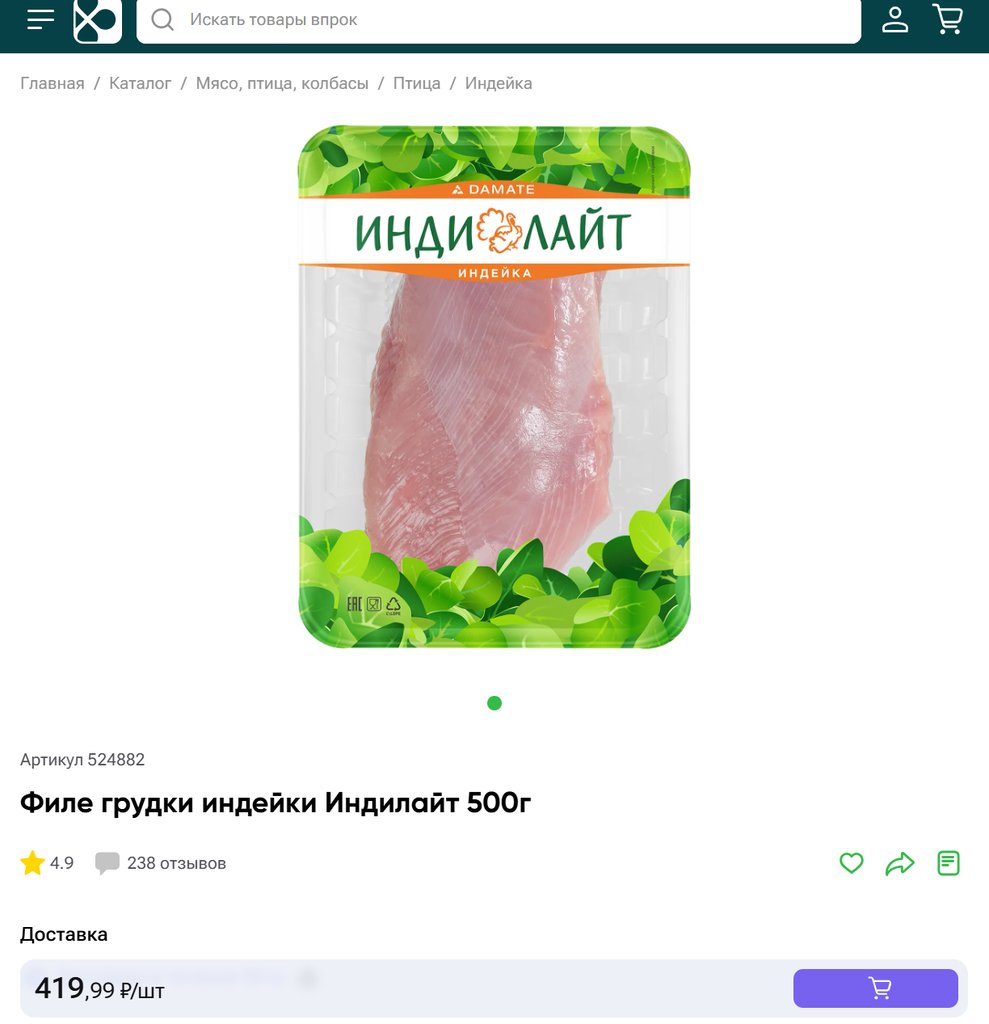Open the hamburger menu
The image size is (989, 1024).
pyautogui.click(x=40, y=19)
